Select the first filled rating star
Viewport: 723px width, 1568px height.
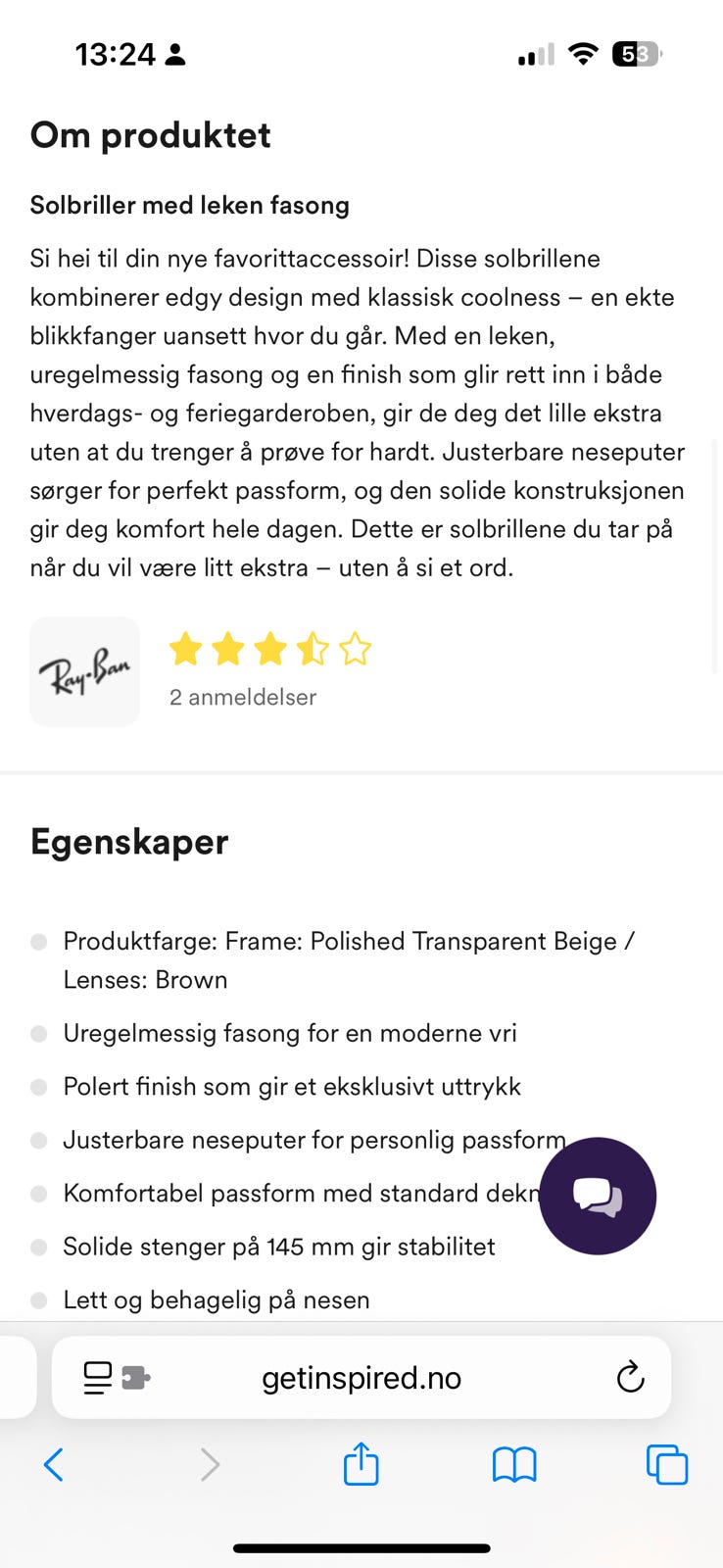185,649
